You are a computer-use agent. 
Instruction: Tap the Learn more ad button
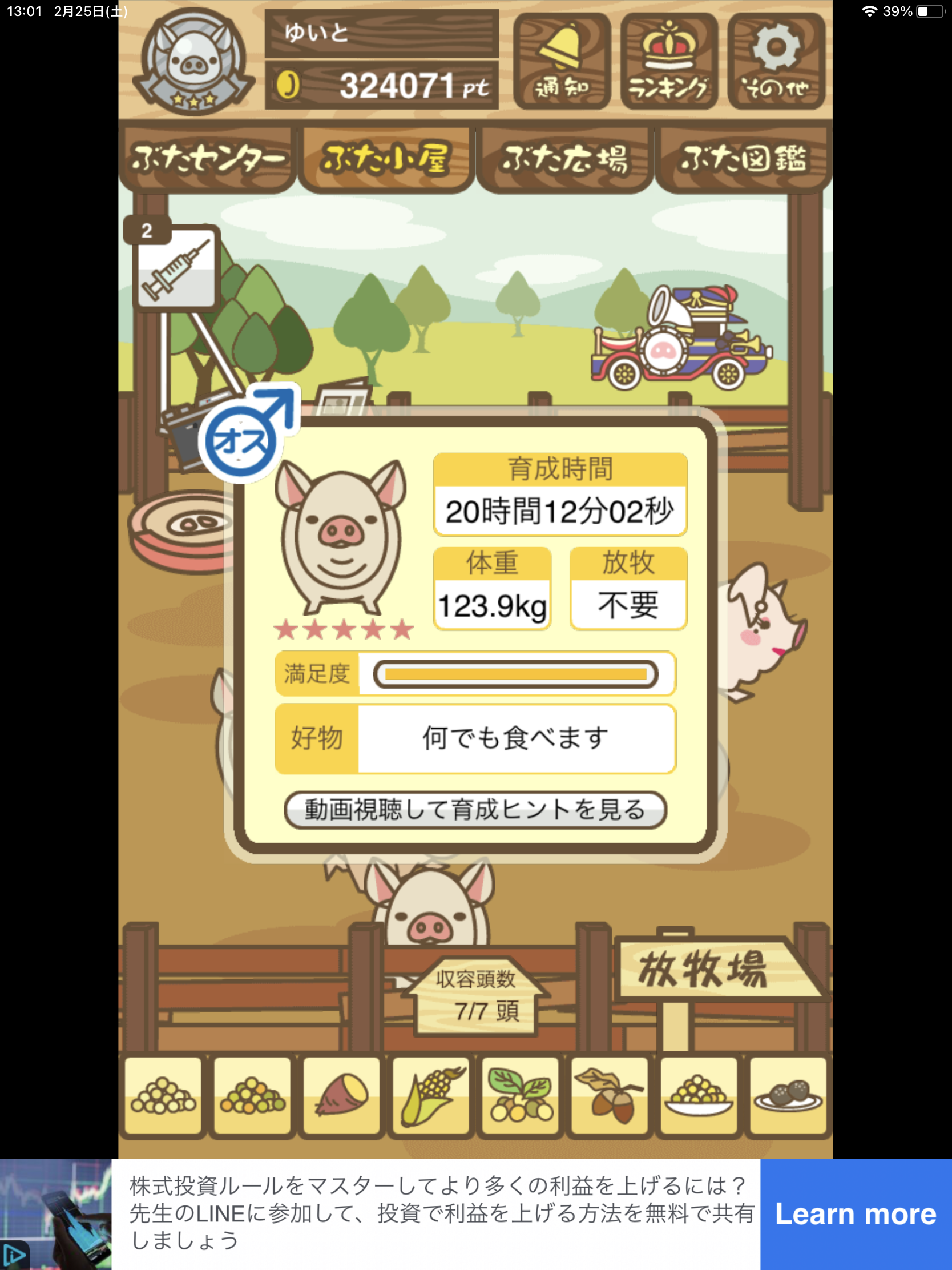tap(855, 1213)
